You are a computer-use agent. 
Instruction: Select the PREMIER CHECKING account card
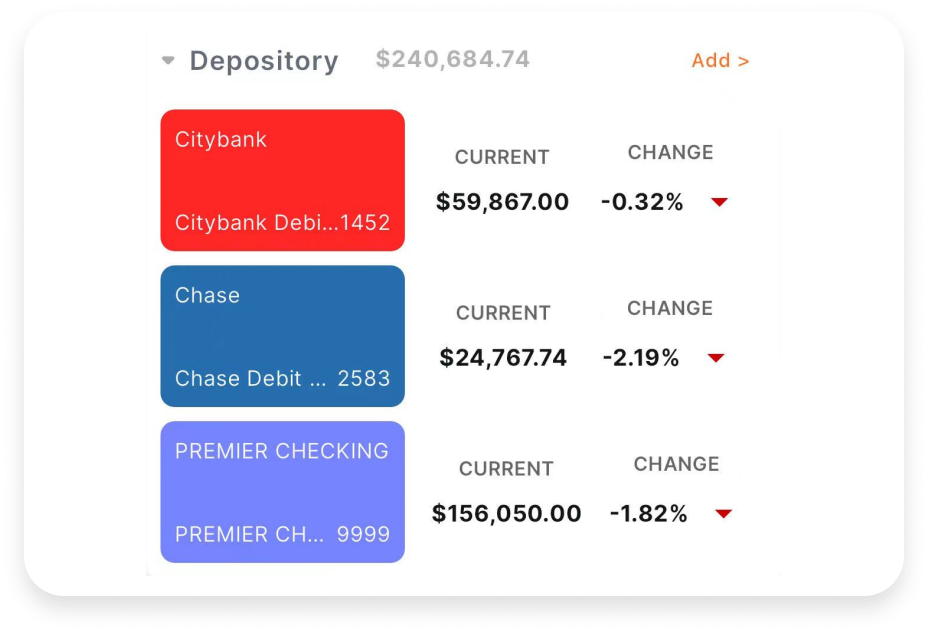[x=282, y=492]
